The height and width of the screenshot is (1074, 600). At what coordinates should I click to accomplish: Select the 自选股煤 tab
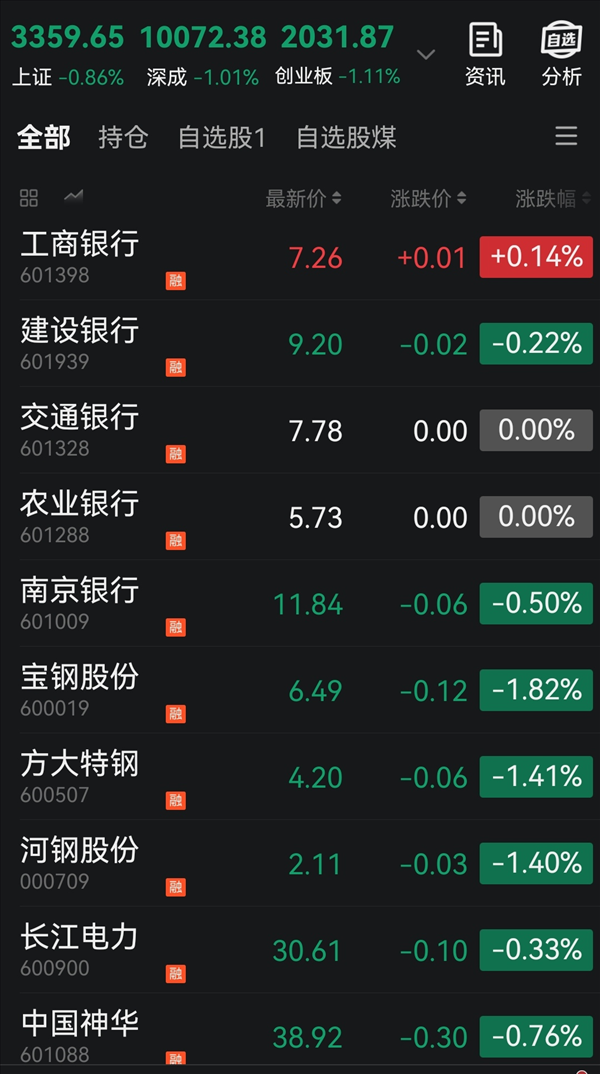coord(346,138)
